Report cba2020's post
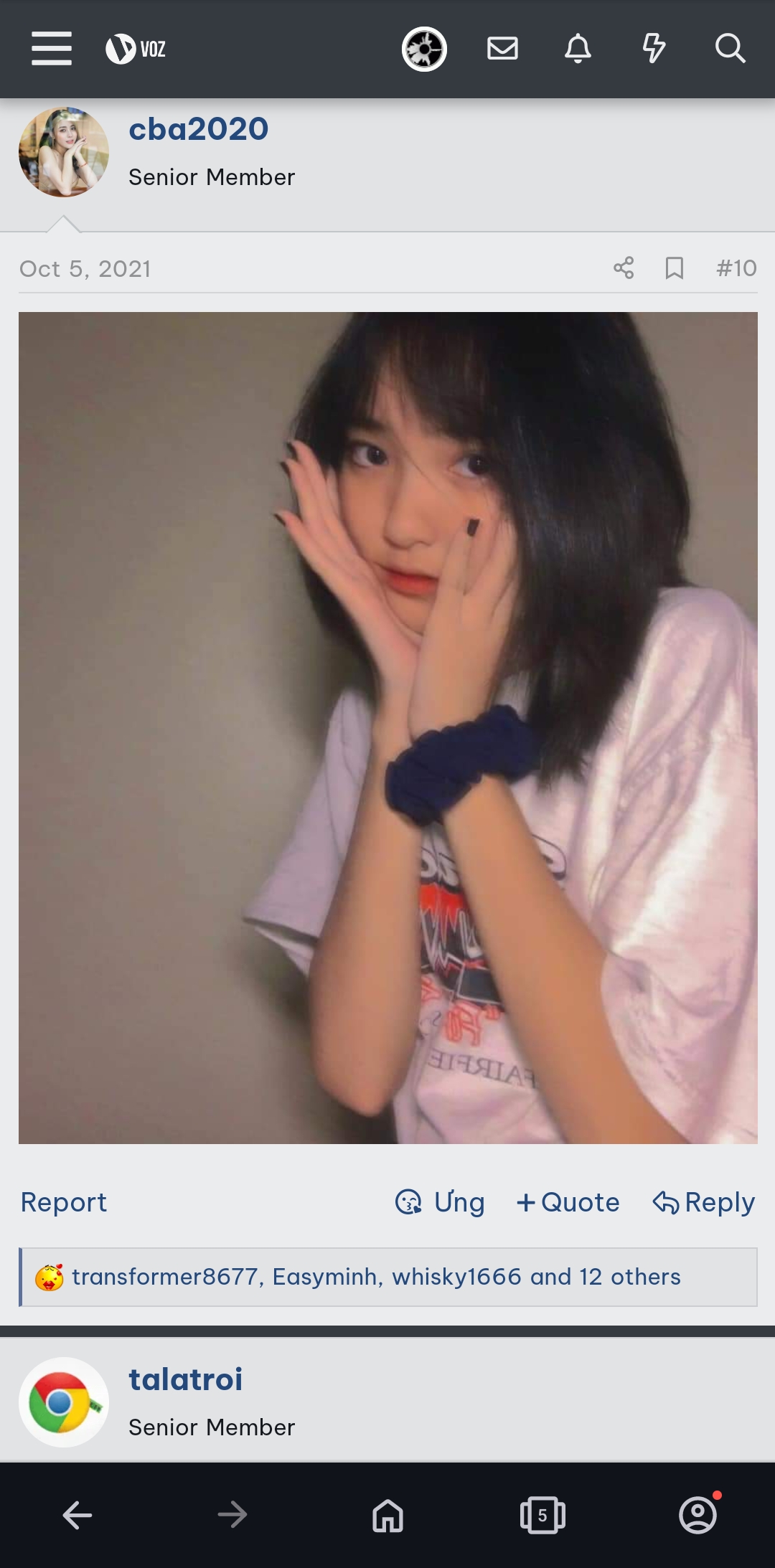The width and height of the screenshot is (775, 1568). [63, 1202]
